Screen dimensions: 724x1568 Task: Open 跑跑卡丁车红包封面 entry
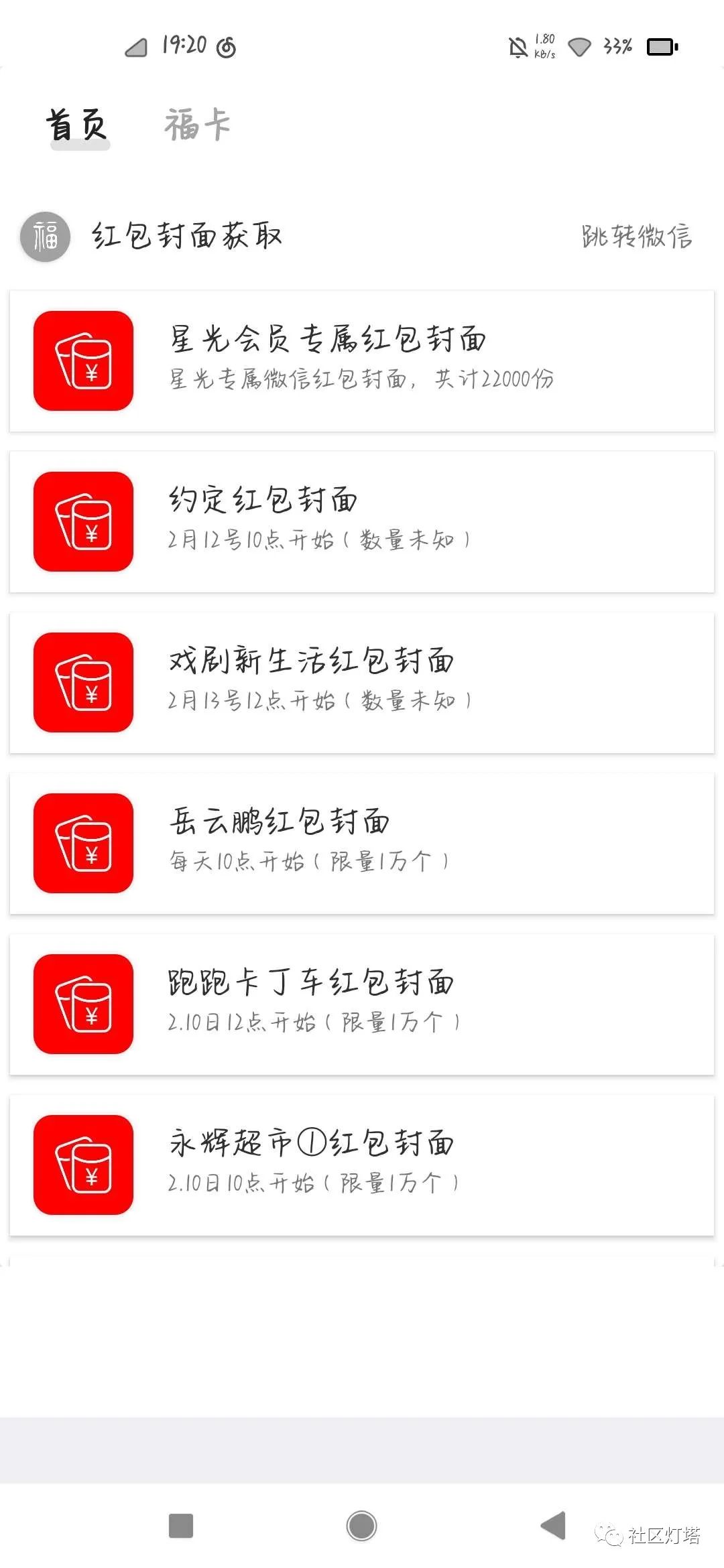click(362, 1004)
